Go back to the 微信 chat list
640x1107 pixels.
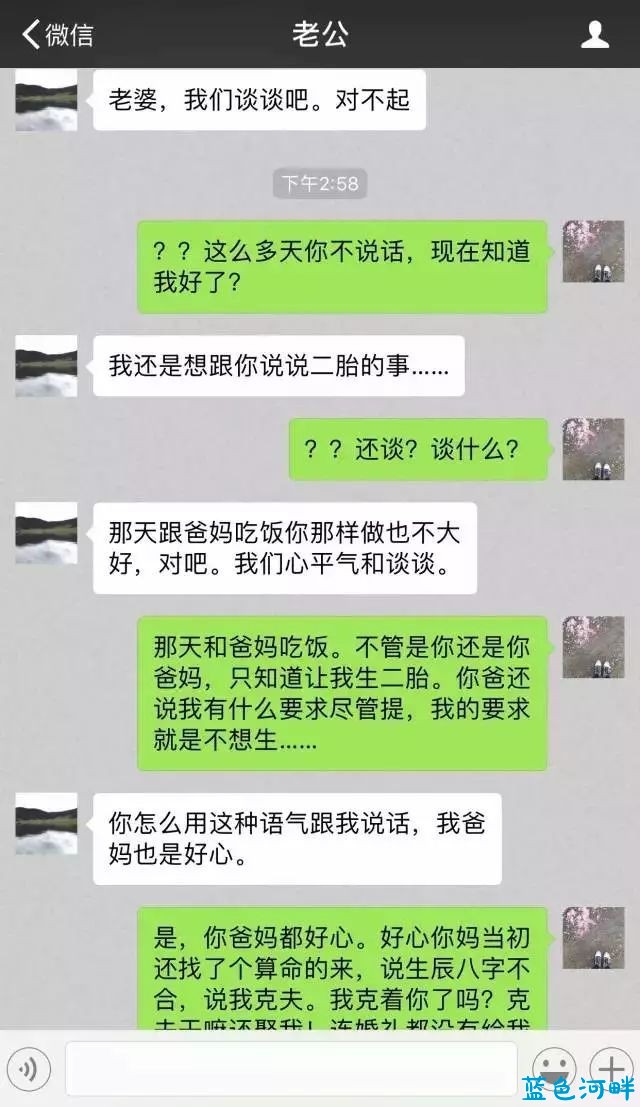(57, 35)
